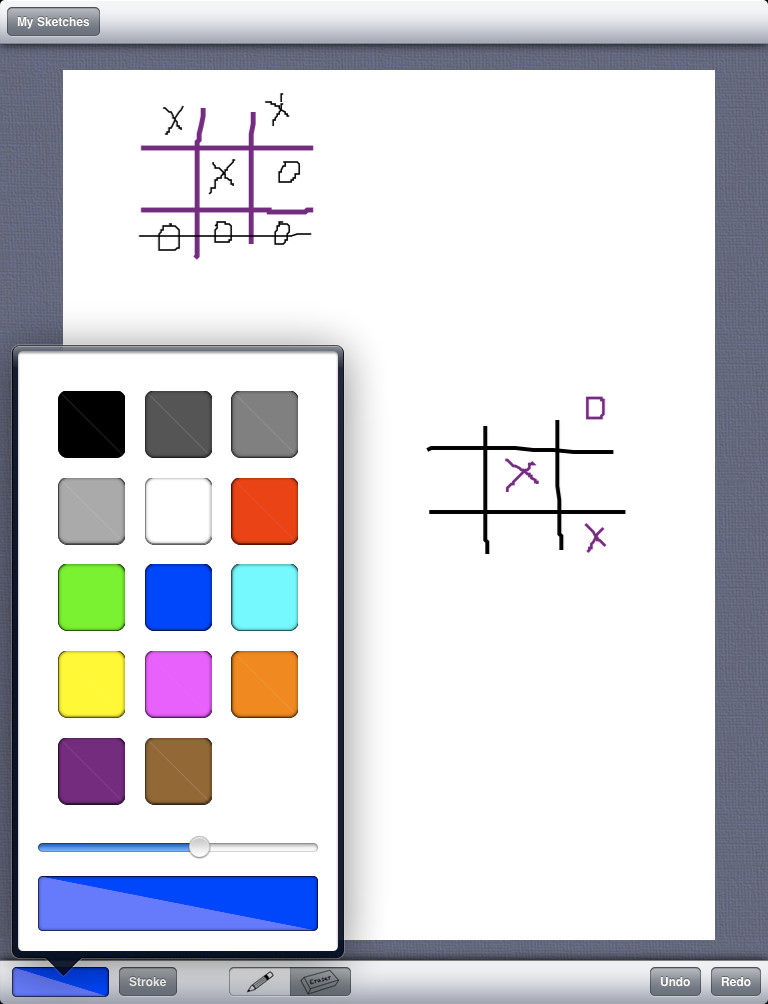Choose the green color swatch
The image size is (768, 1004).
coord(91,597)
